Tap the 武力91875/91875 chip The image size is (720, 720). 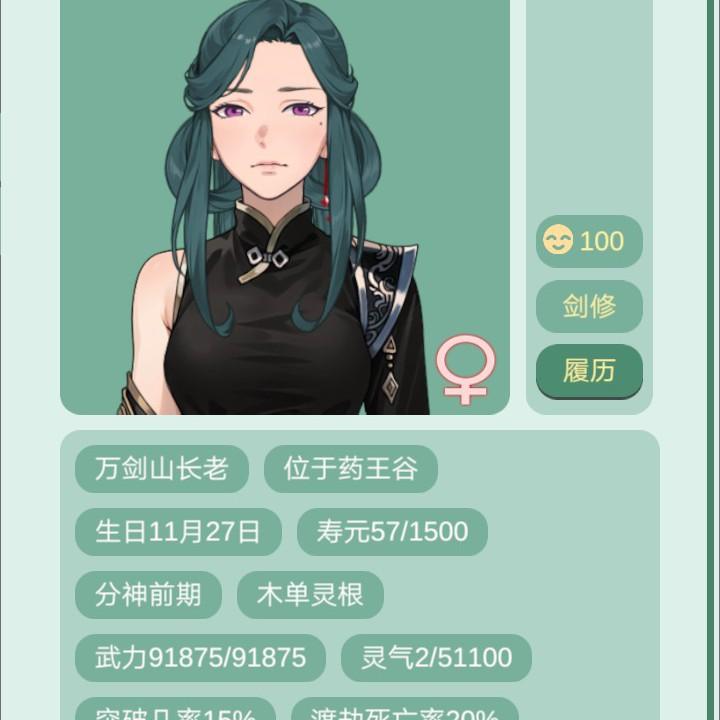(200, 658)
